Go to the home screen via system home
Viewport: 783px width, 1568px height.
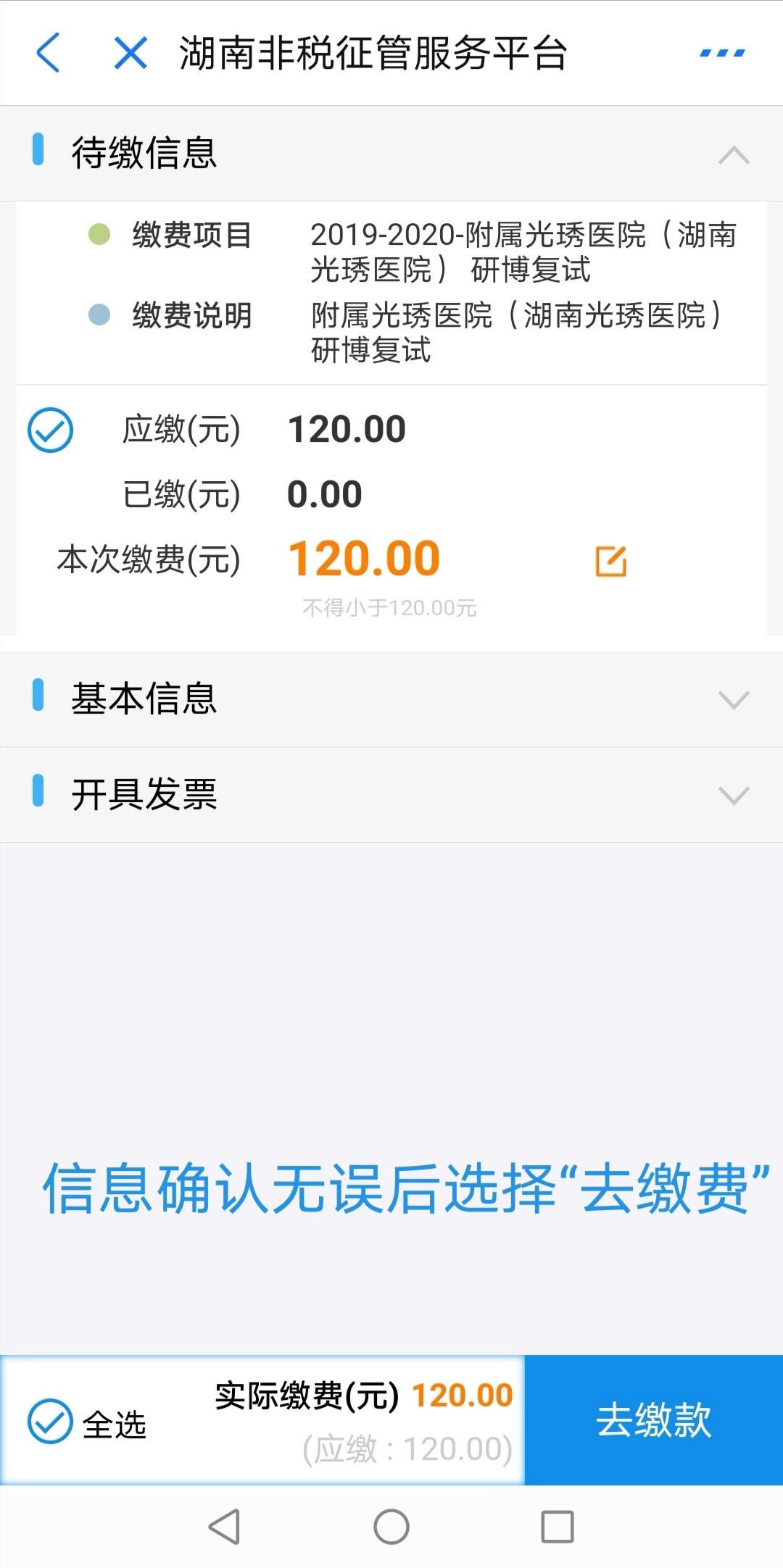(x=391, y=1527)
